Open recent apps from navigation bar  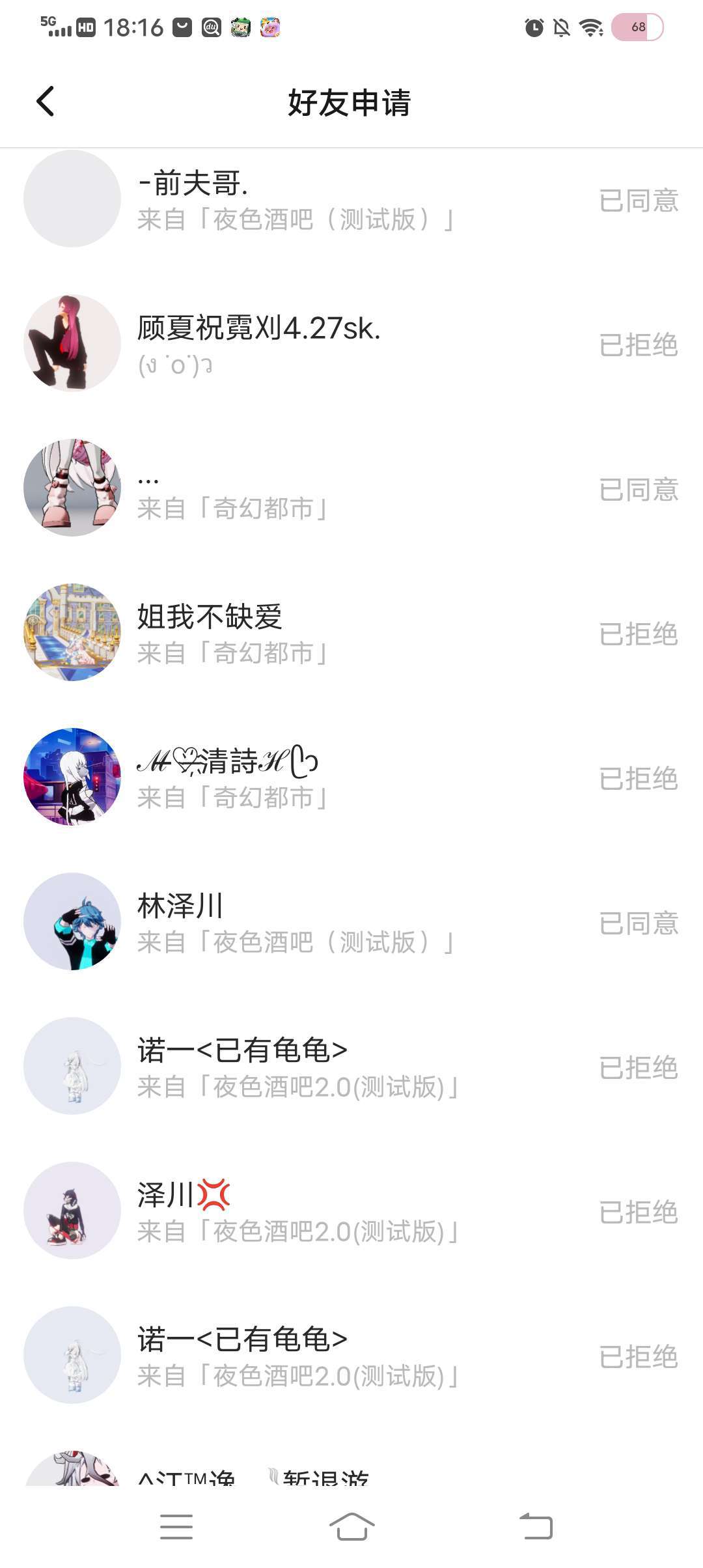pos(176,1526)
